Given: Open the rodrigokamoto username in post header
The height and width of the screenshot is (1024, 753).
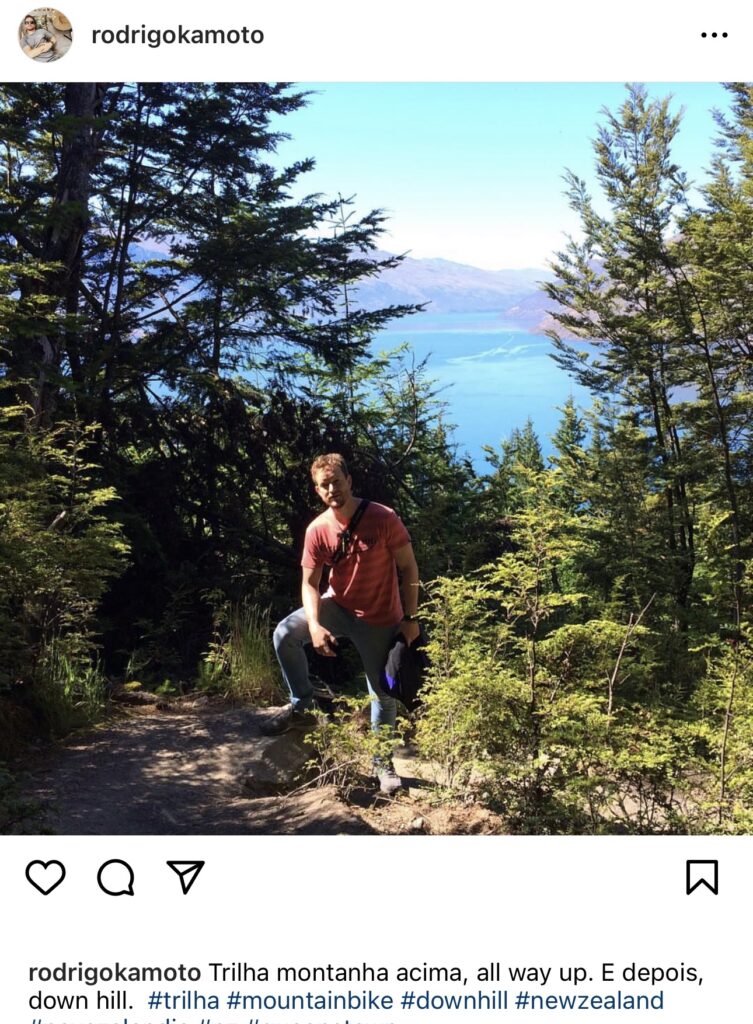Looking at the screenshot, I should click(177, 35).
